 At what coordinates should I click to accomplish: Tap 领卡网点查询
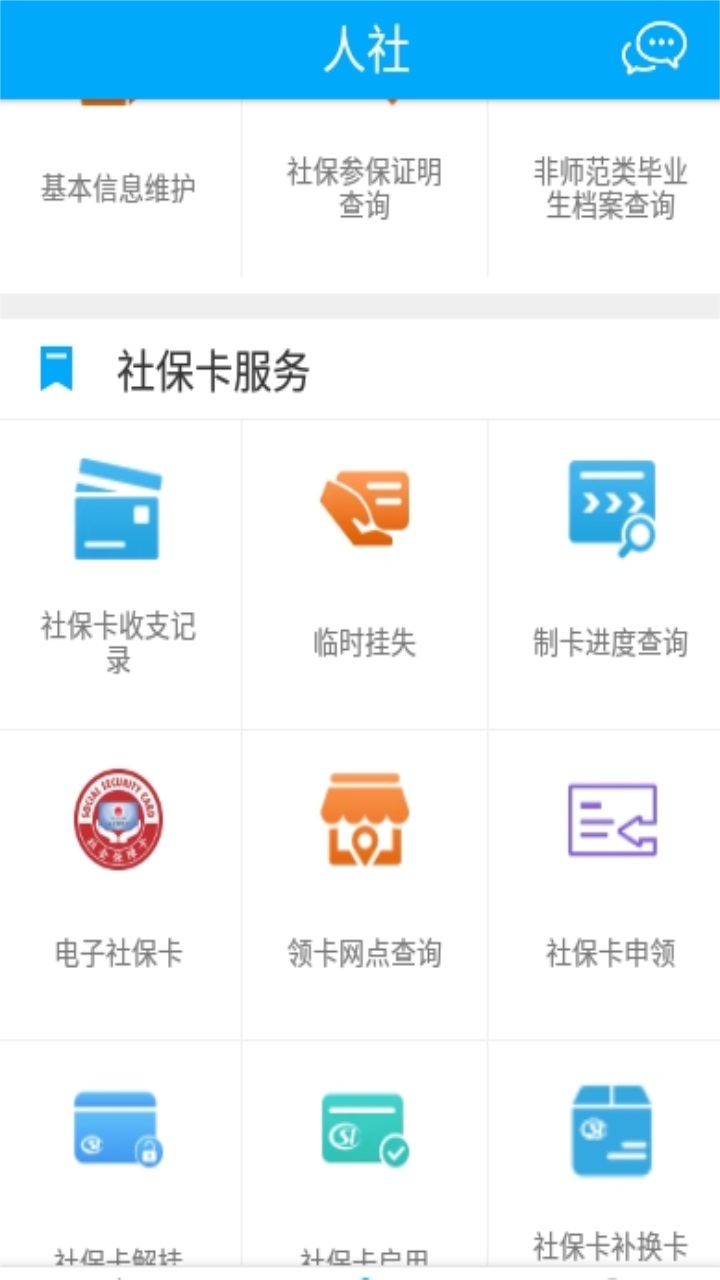click(364, 885)
